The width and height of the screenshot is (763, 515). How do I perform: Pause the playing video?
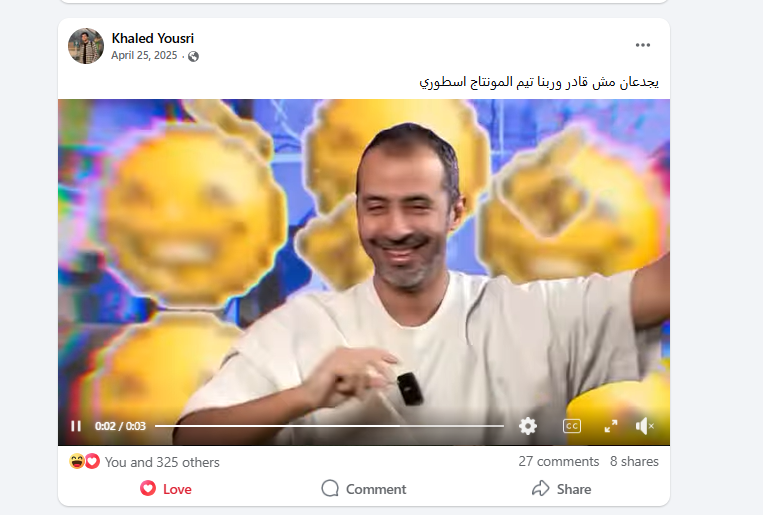click(x=76, y=426)
